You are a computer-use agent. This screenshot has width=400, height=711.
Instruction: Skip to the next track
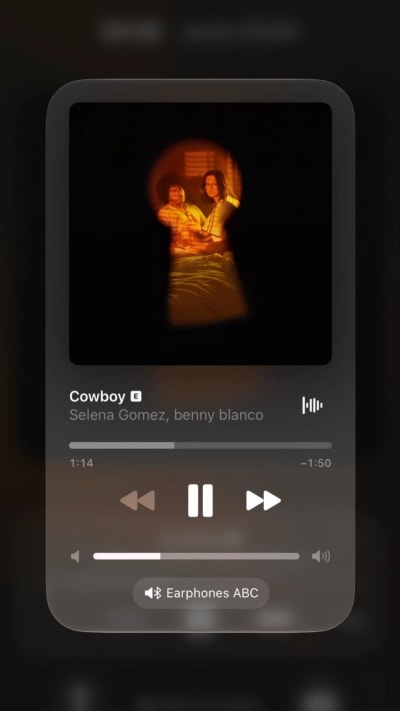click(x=263, y=501)
